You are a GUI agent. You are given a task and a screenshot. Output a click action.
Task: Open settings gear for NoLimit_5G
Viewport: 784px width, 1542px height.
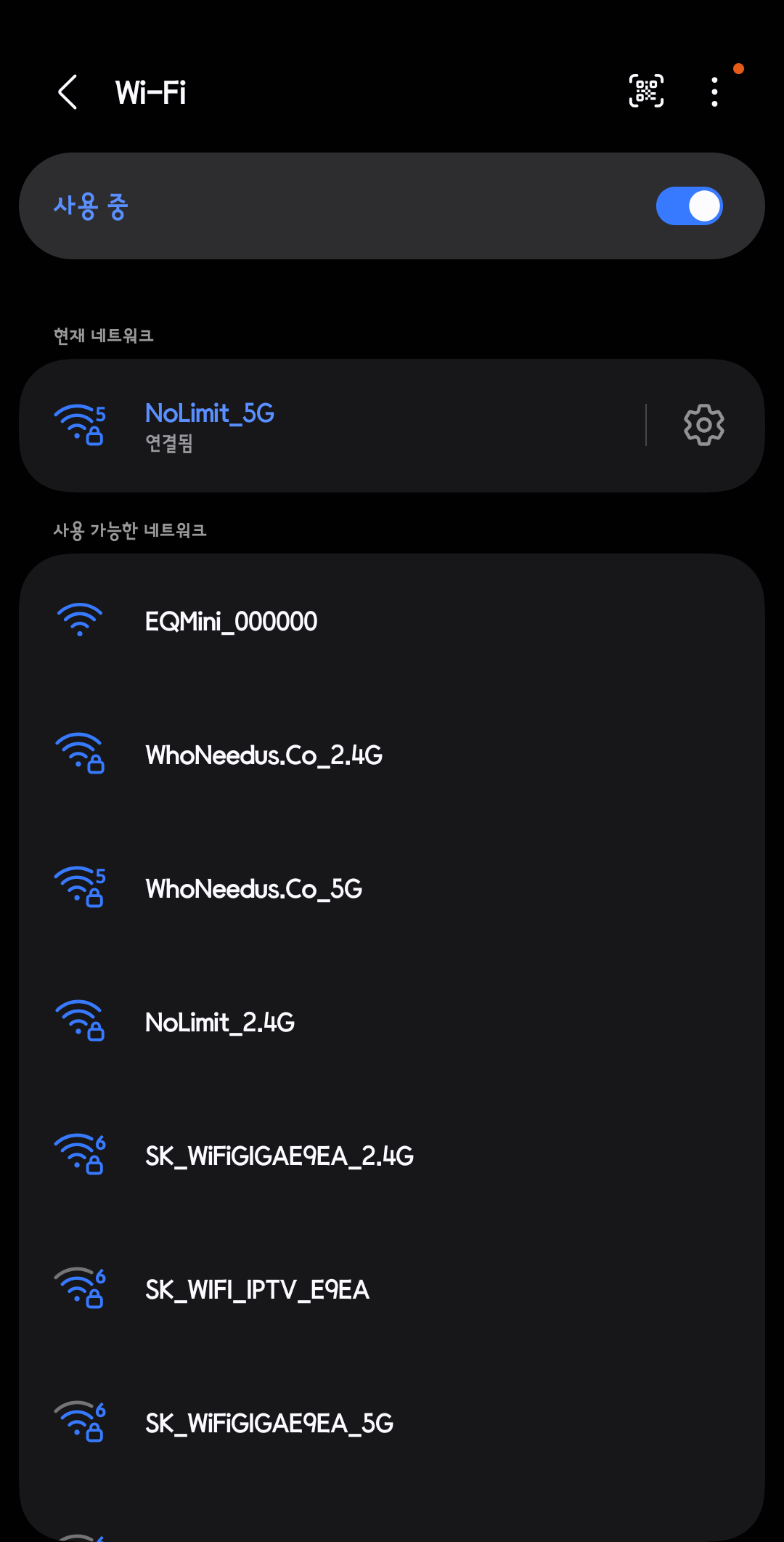pyautogui.click(x=703, y=425)
